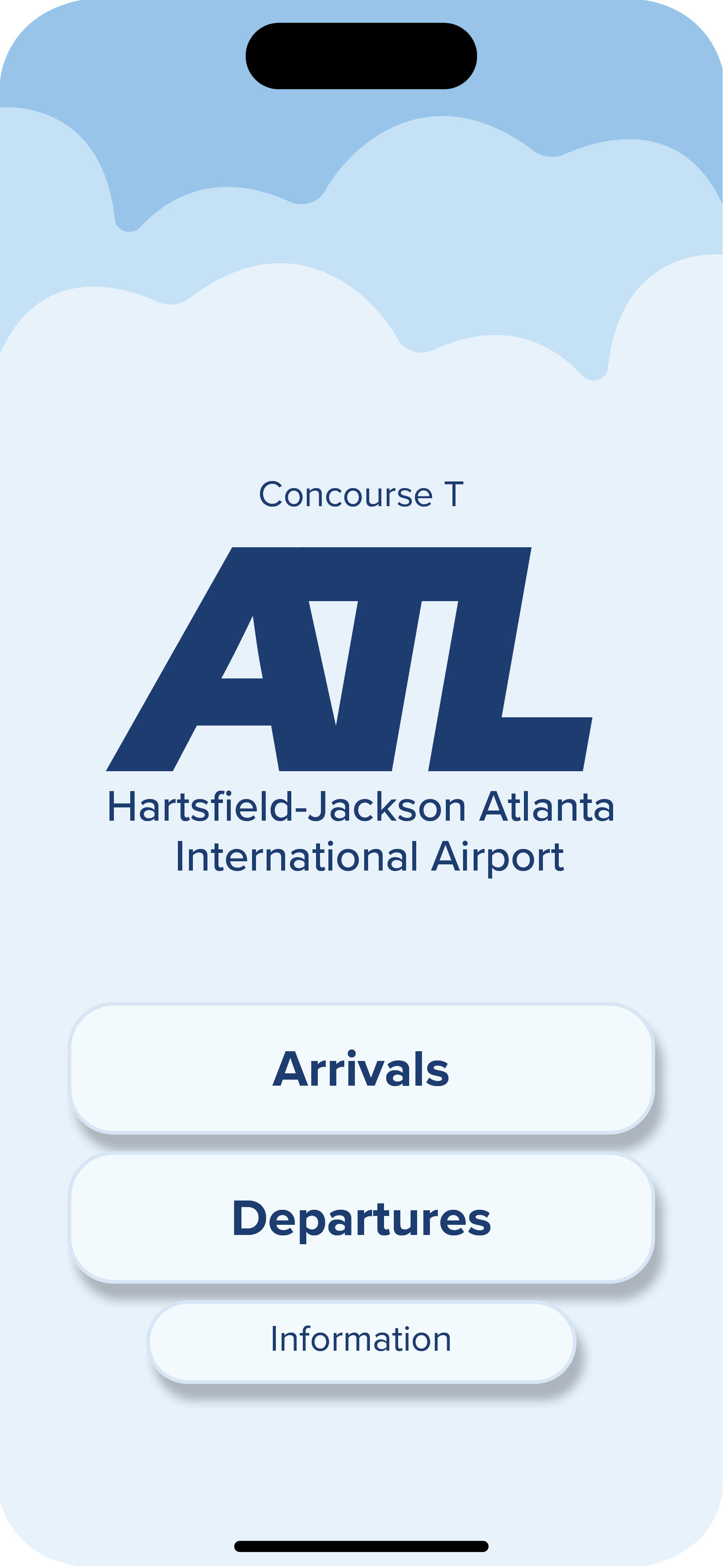This screenshot has height=1568, width=723.
Task: Open the Arrivals board
Action: (x=361, y=1069)
